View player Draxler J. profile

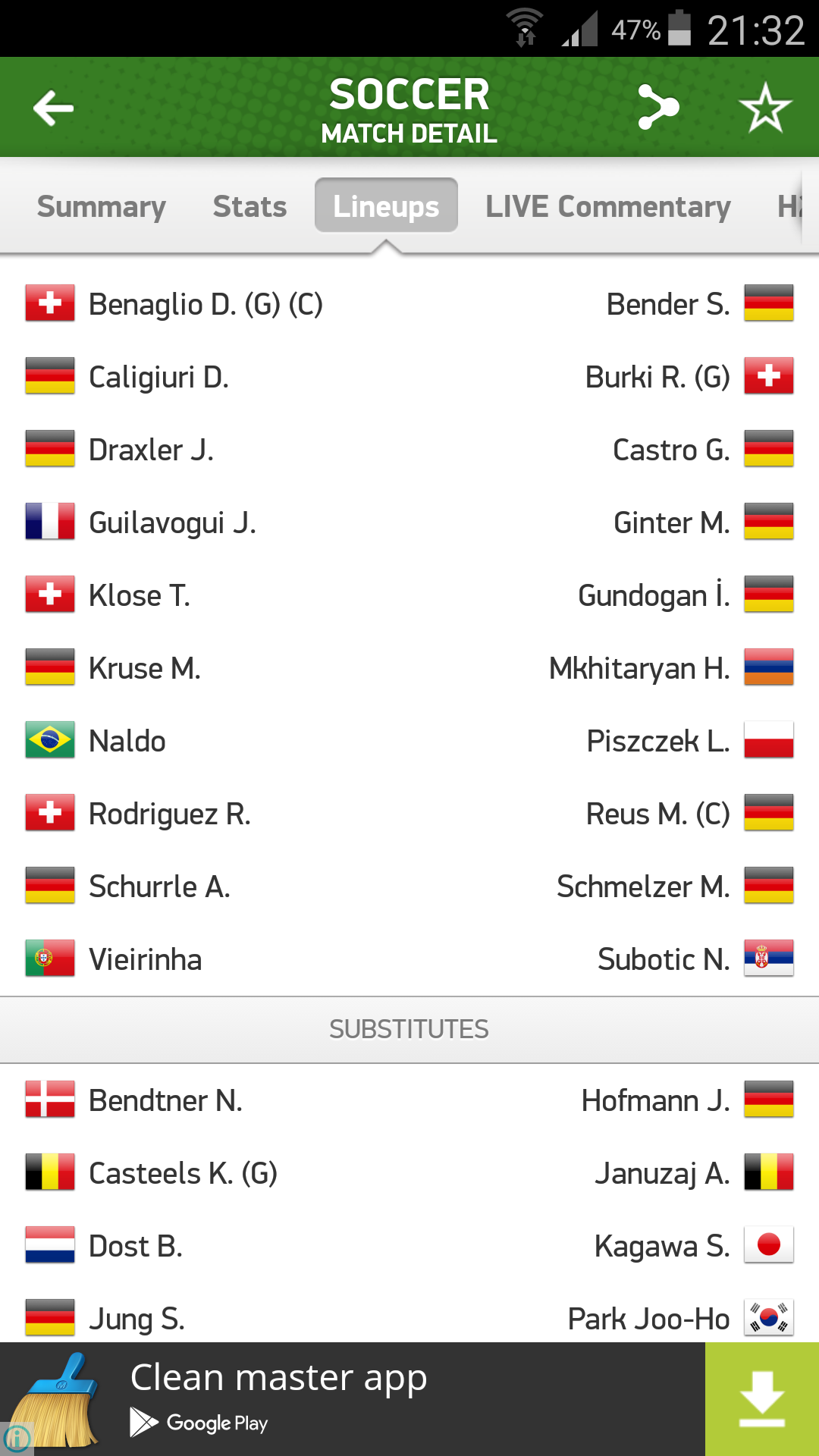(151, 450)
